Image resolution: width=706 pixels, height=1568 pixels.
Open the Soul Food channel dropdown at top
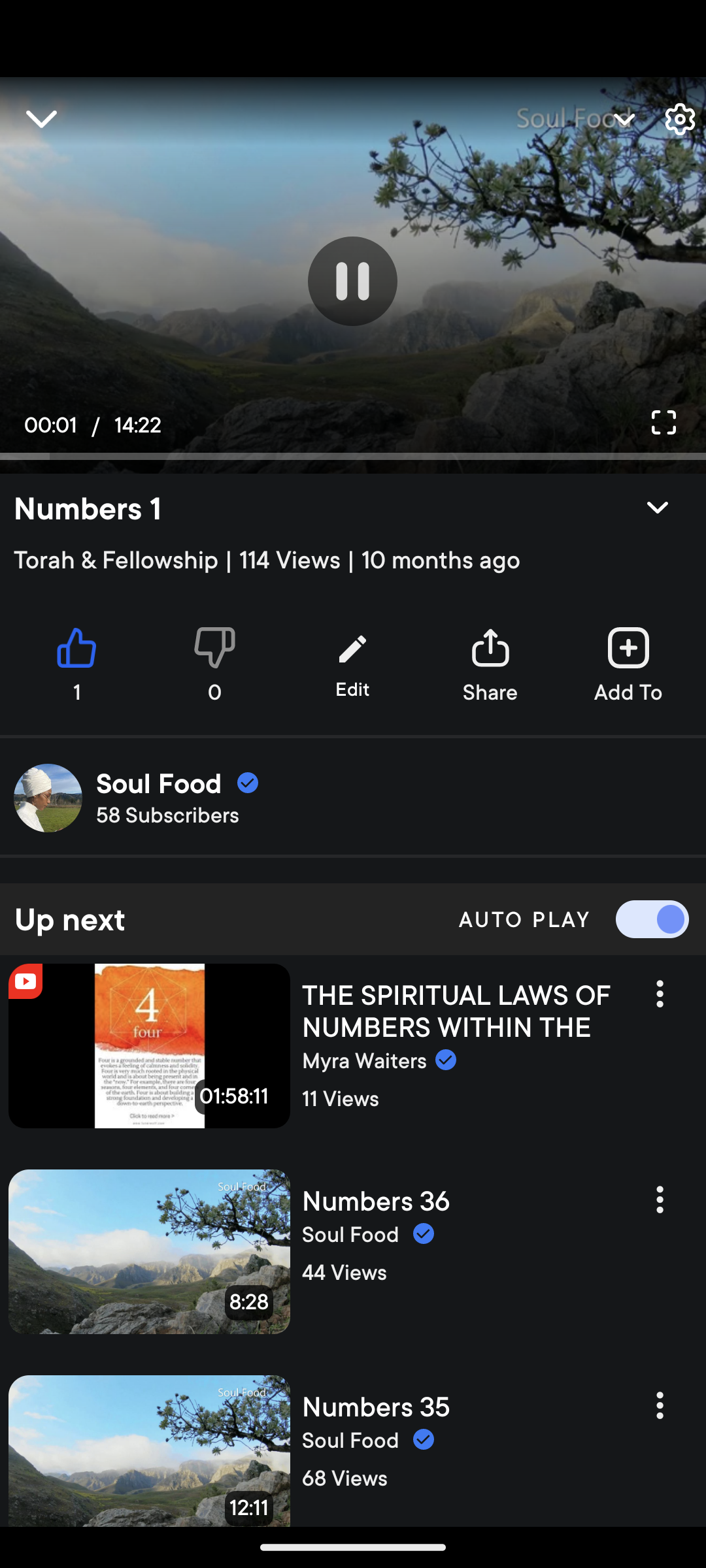pos(623,120)
